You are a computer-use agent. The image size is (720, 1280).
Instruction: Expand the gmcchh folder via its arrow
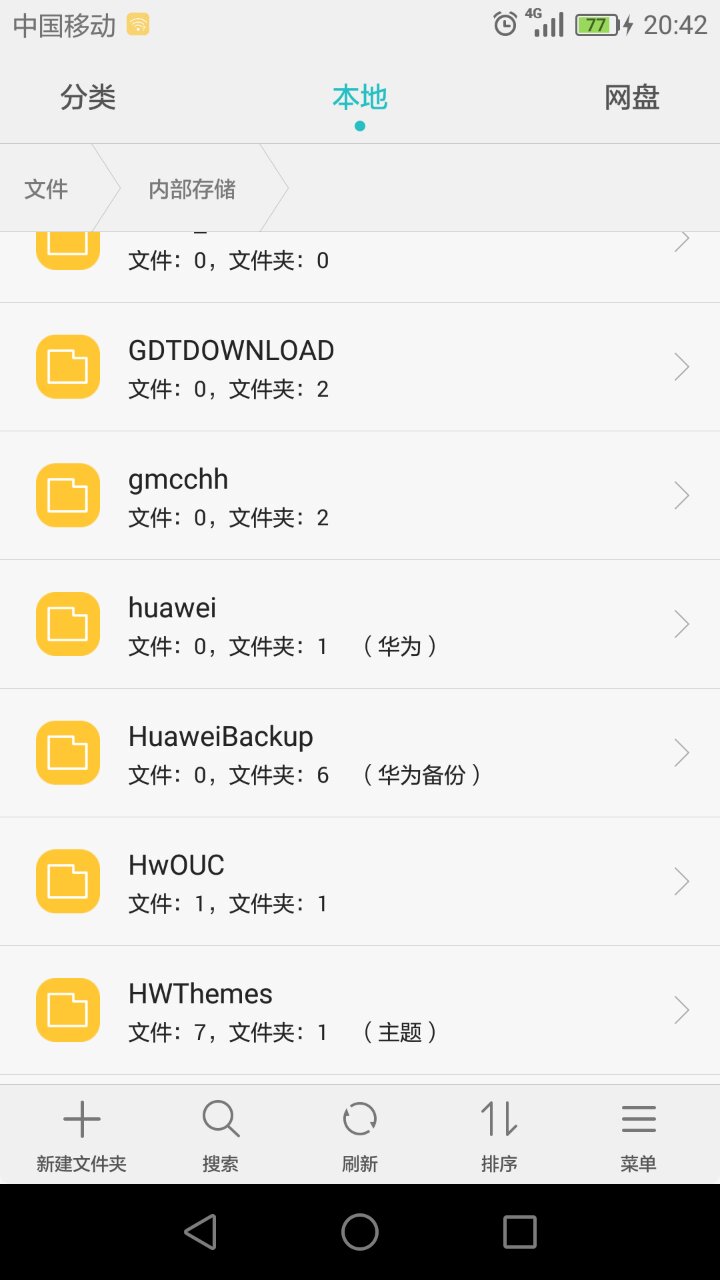[682, 494]
